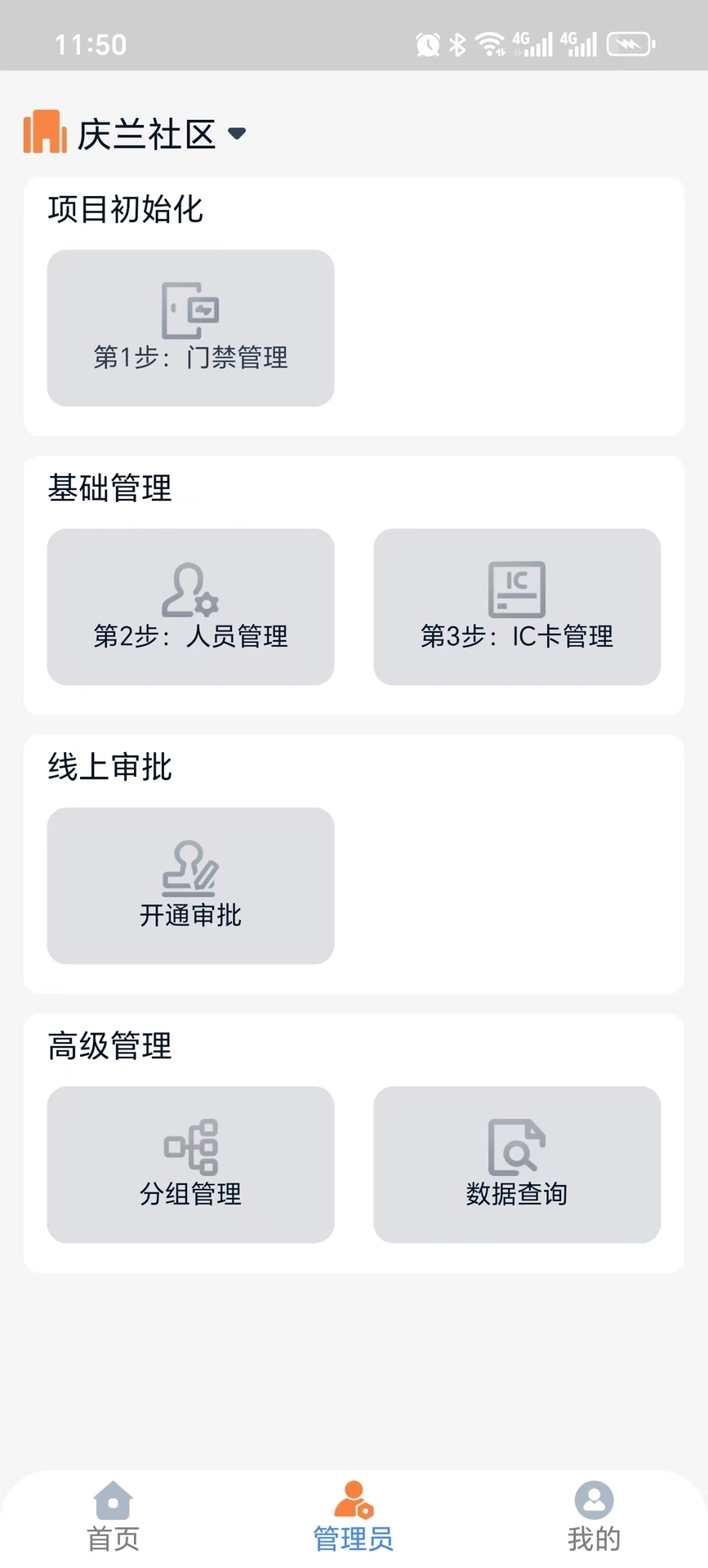Tap 第1步：门禁管理 card

pos(190,327)
